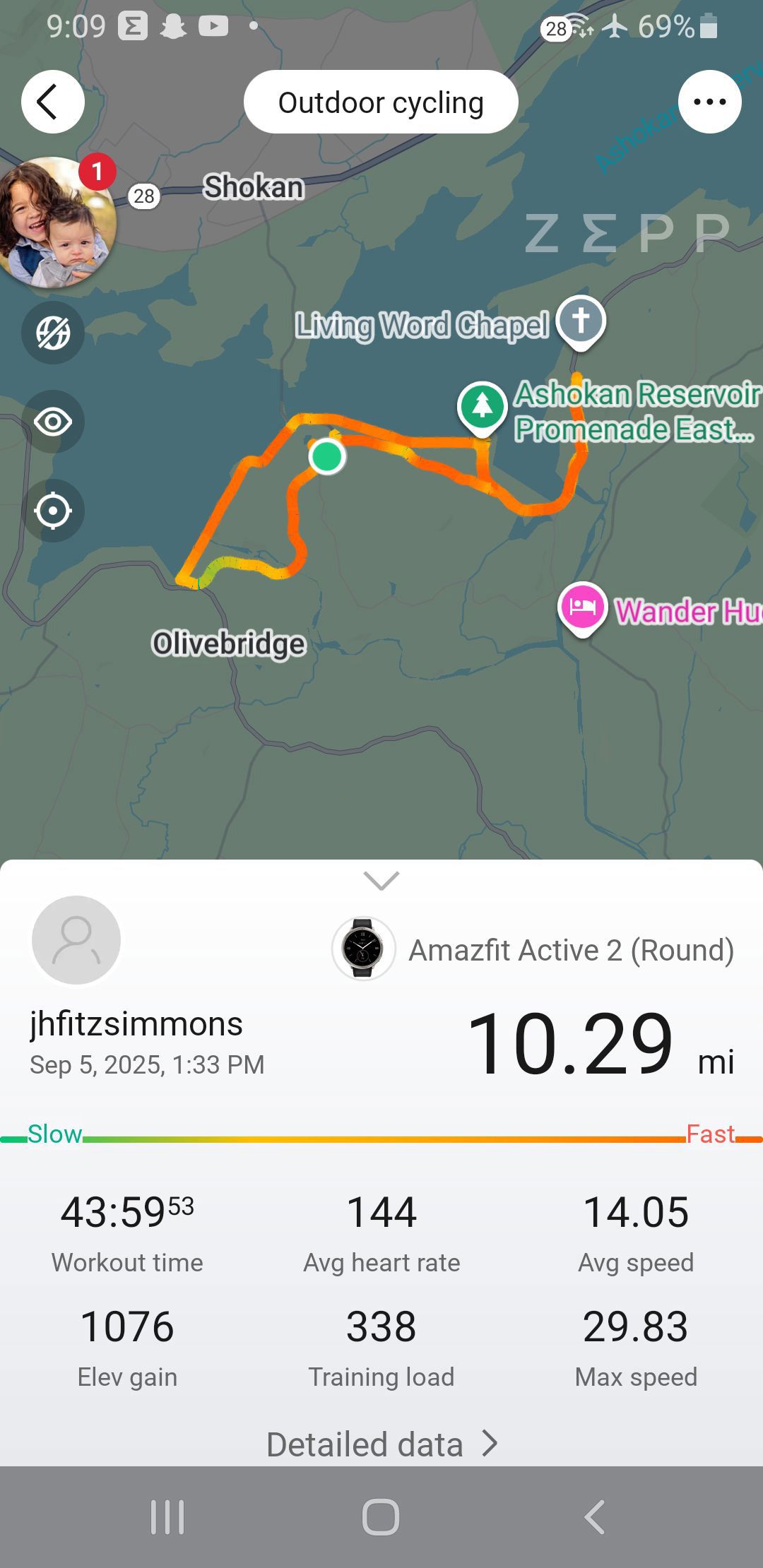The width and height of the screenshot is (763, 1568).
Task: Collapse the workout summary panel chevron
Action: click(381, 880)
